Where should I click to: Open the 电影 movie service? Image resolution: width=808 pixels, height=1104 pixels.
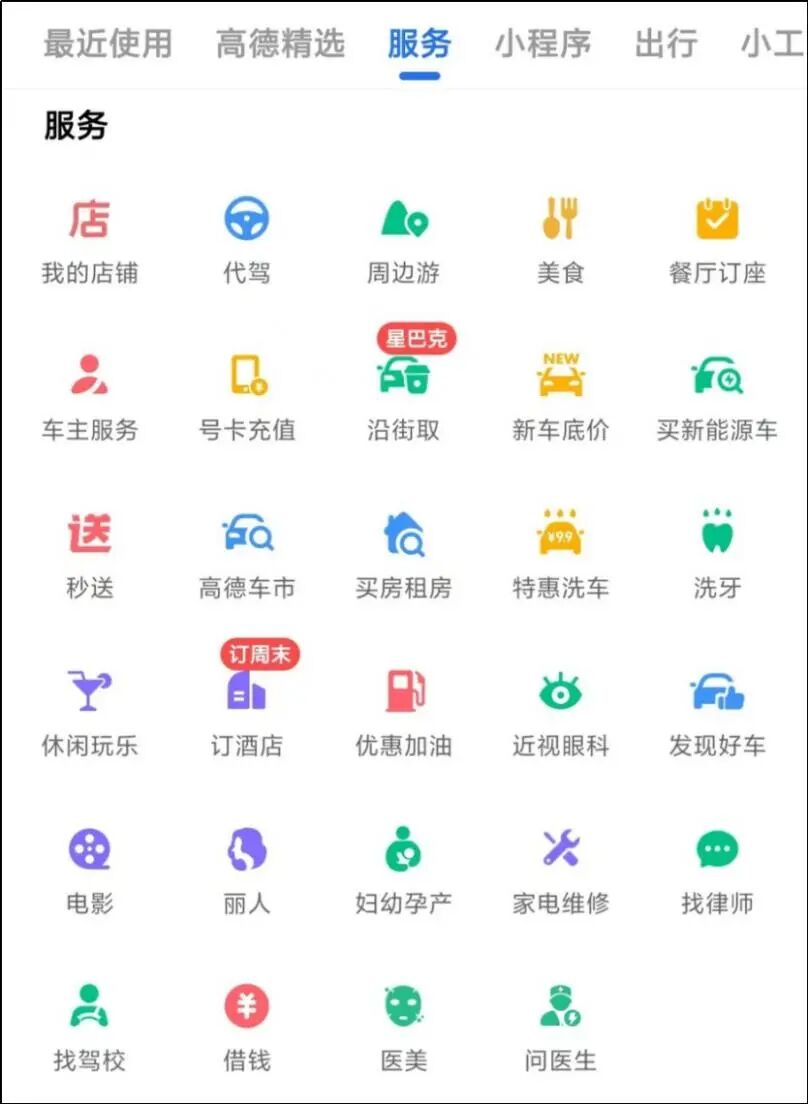coord(89,869)
